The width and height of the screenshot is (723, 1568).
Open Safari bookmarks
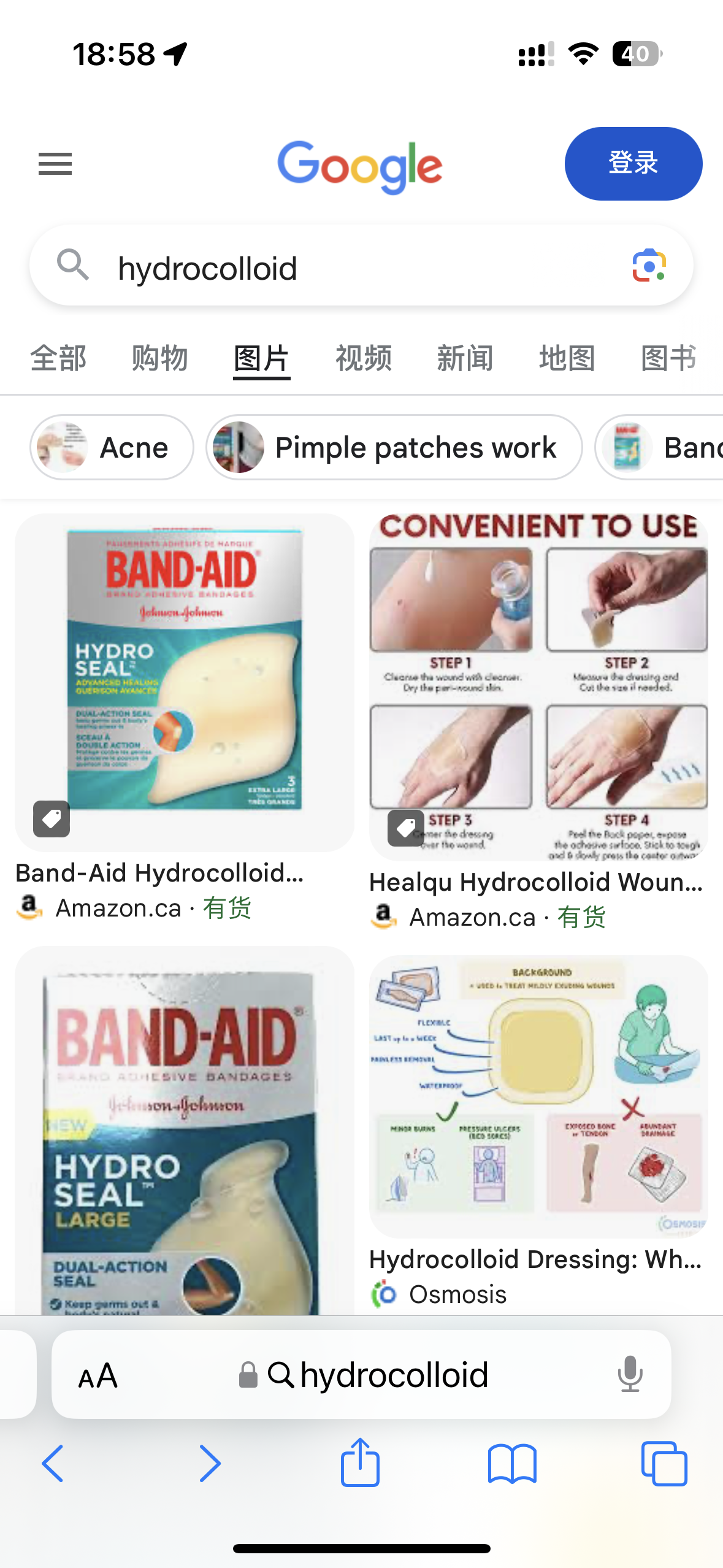pos(512,1464)
